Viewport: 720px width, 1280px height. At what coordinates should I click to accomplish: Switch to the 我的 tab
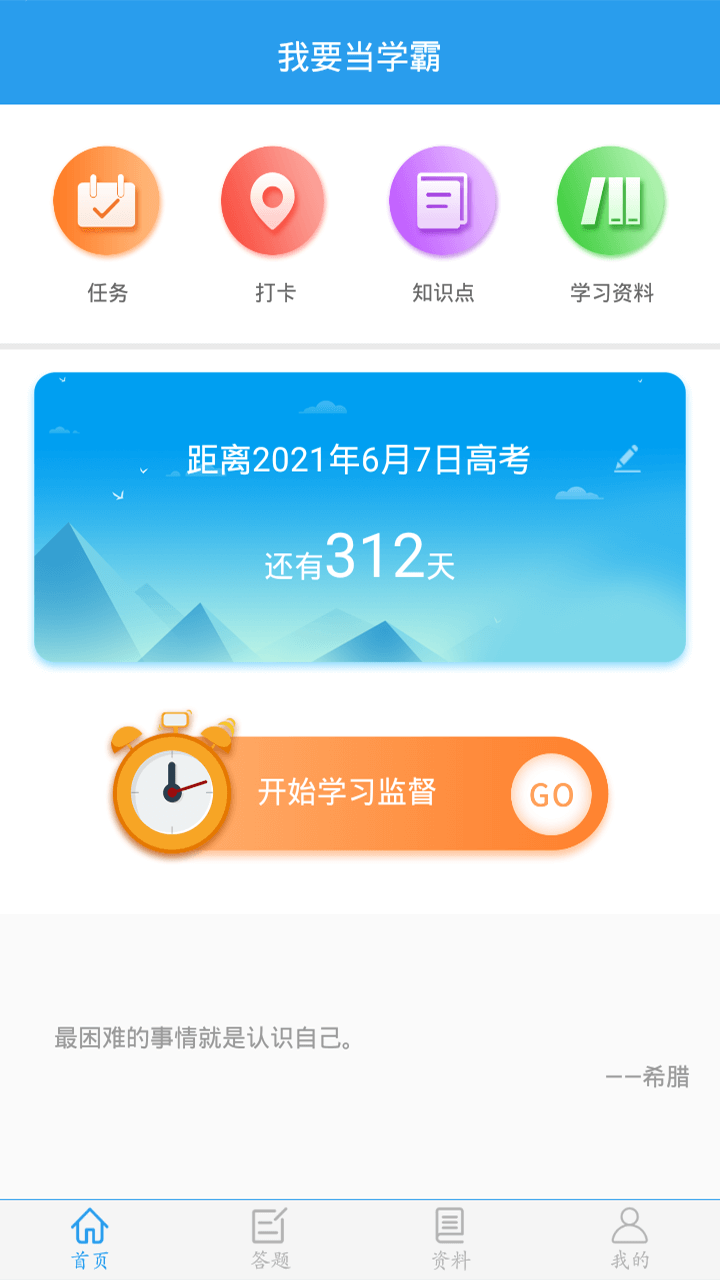[x=629, y=1235]
